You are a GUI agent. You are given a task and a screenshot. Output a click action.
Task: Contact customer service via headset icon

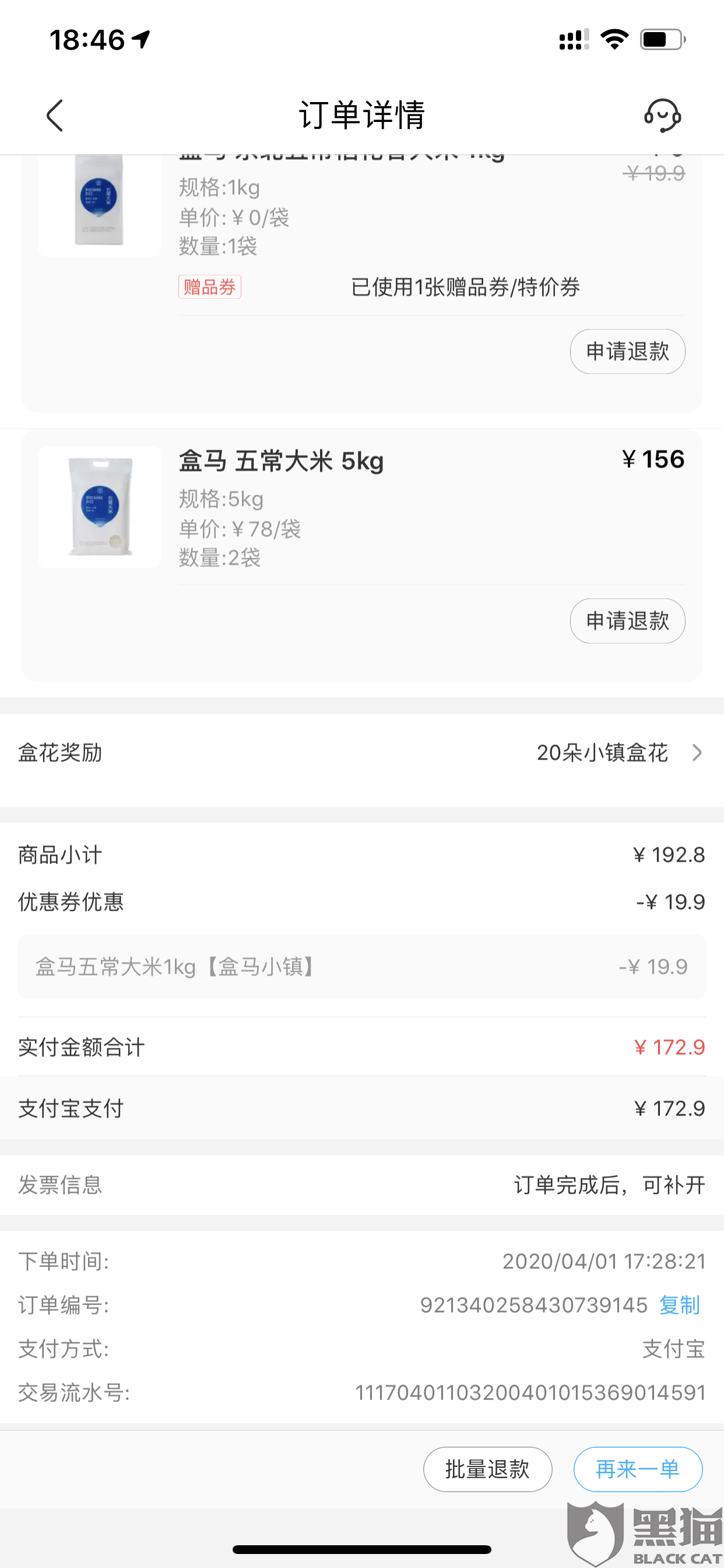point(662,116)
